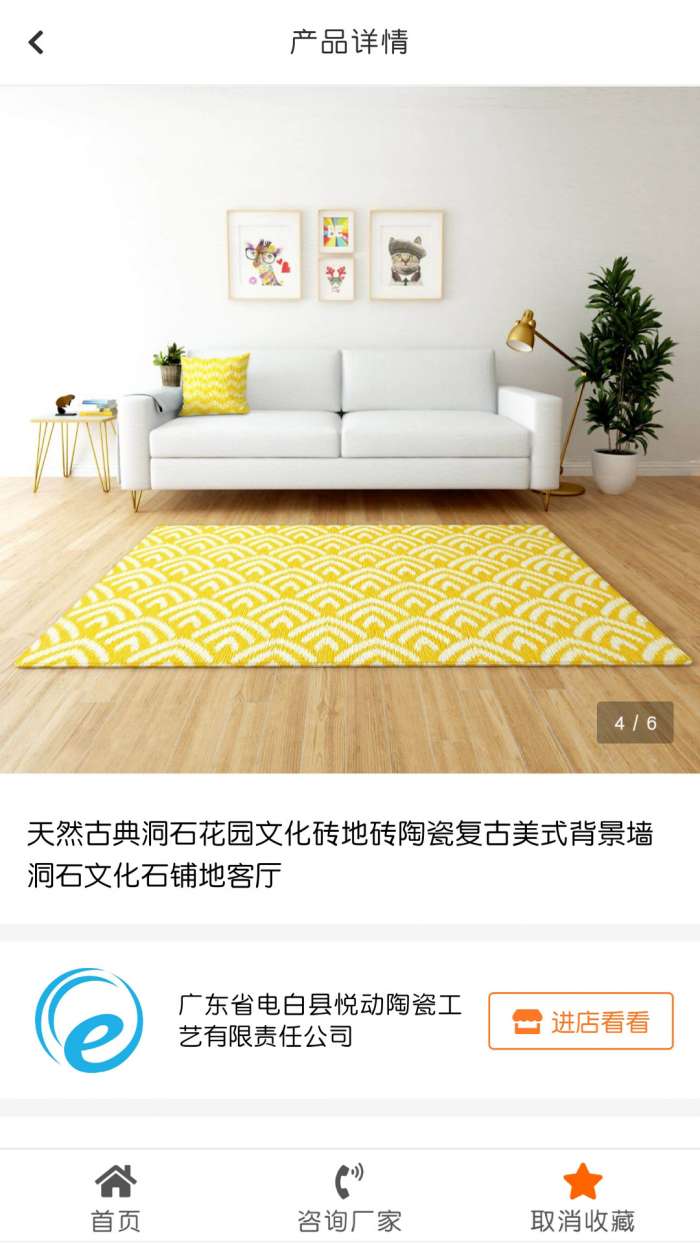Go back using the top-left arrow

[36, 42]
